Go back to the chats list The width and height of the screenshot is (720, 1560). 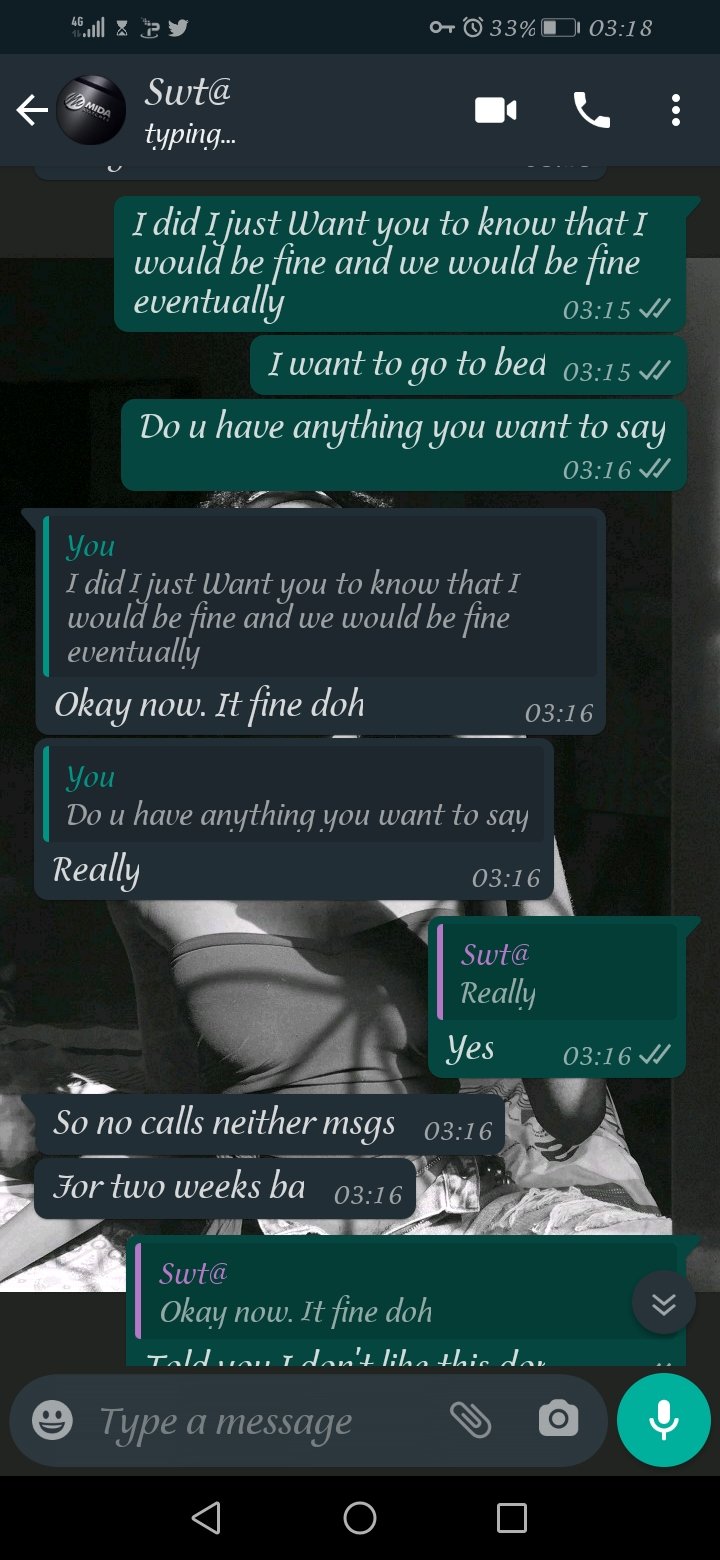click(x=32, y=111)
